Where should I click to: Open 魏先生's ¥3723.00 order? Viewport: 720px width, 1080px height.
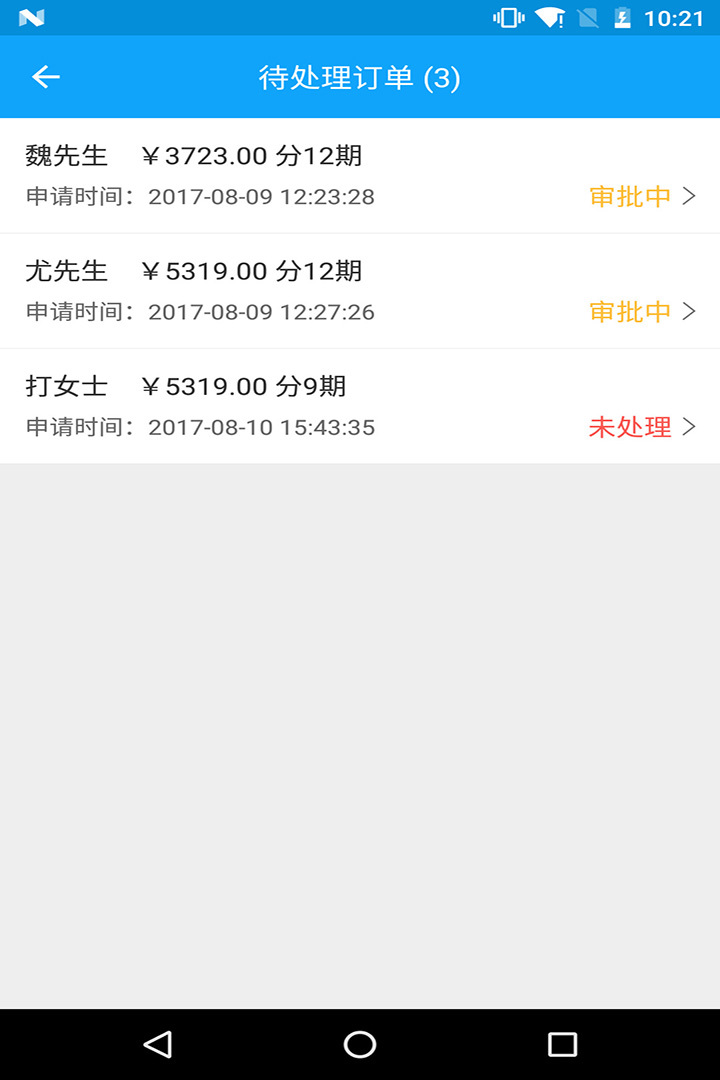[360, 176]
